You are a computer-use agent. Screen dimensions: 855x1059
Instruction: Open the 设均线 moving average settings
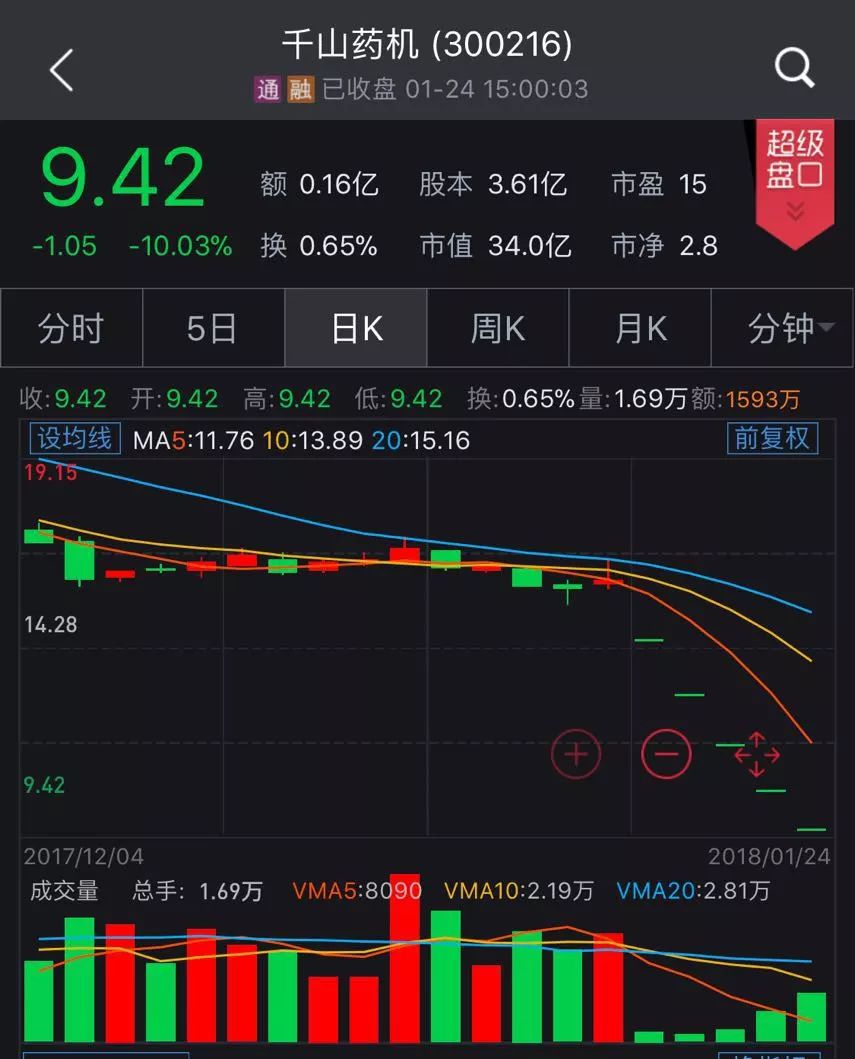pos(73,440)
